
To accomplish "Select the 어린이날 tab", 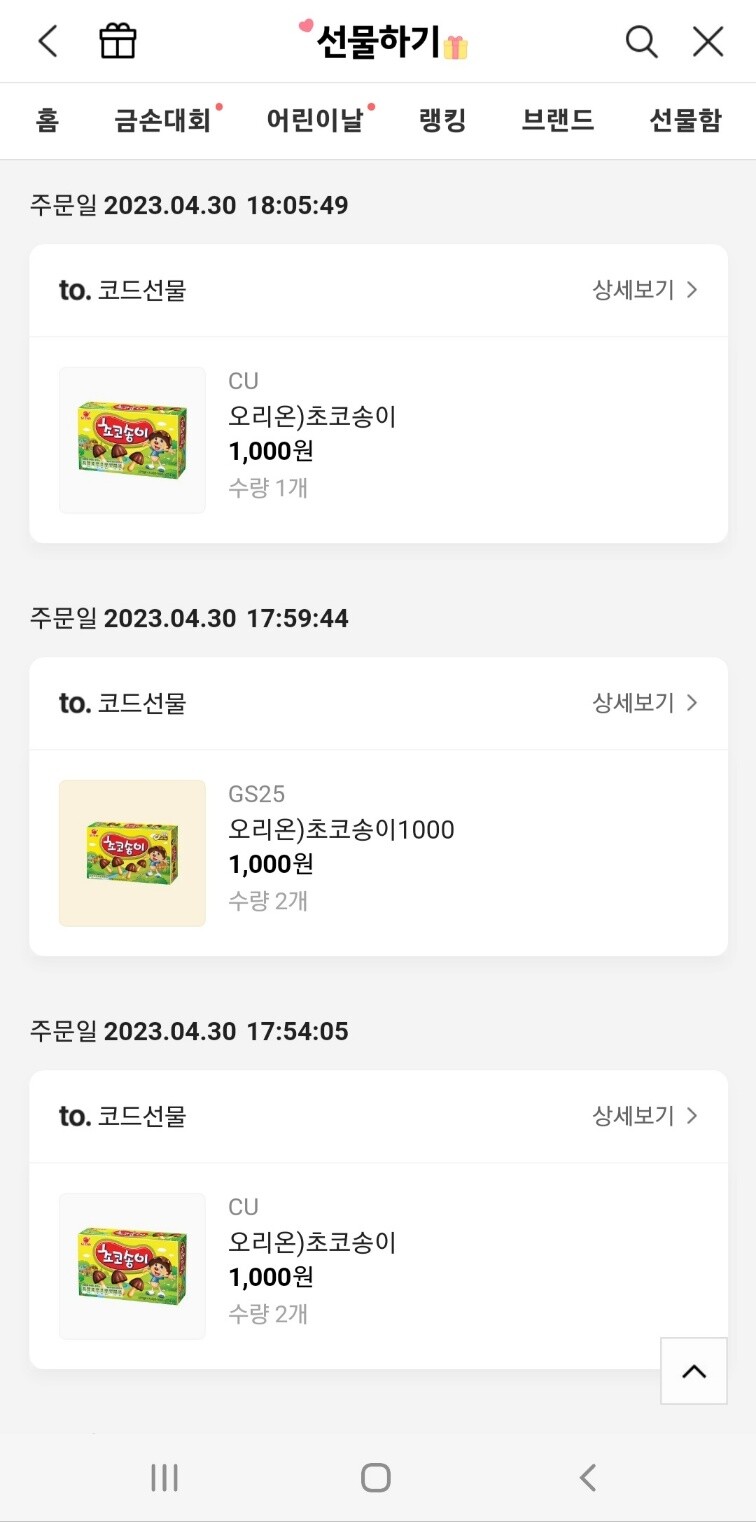I will (x=313, y=119).
